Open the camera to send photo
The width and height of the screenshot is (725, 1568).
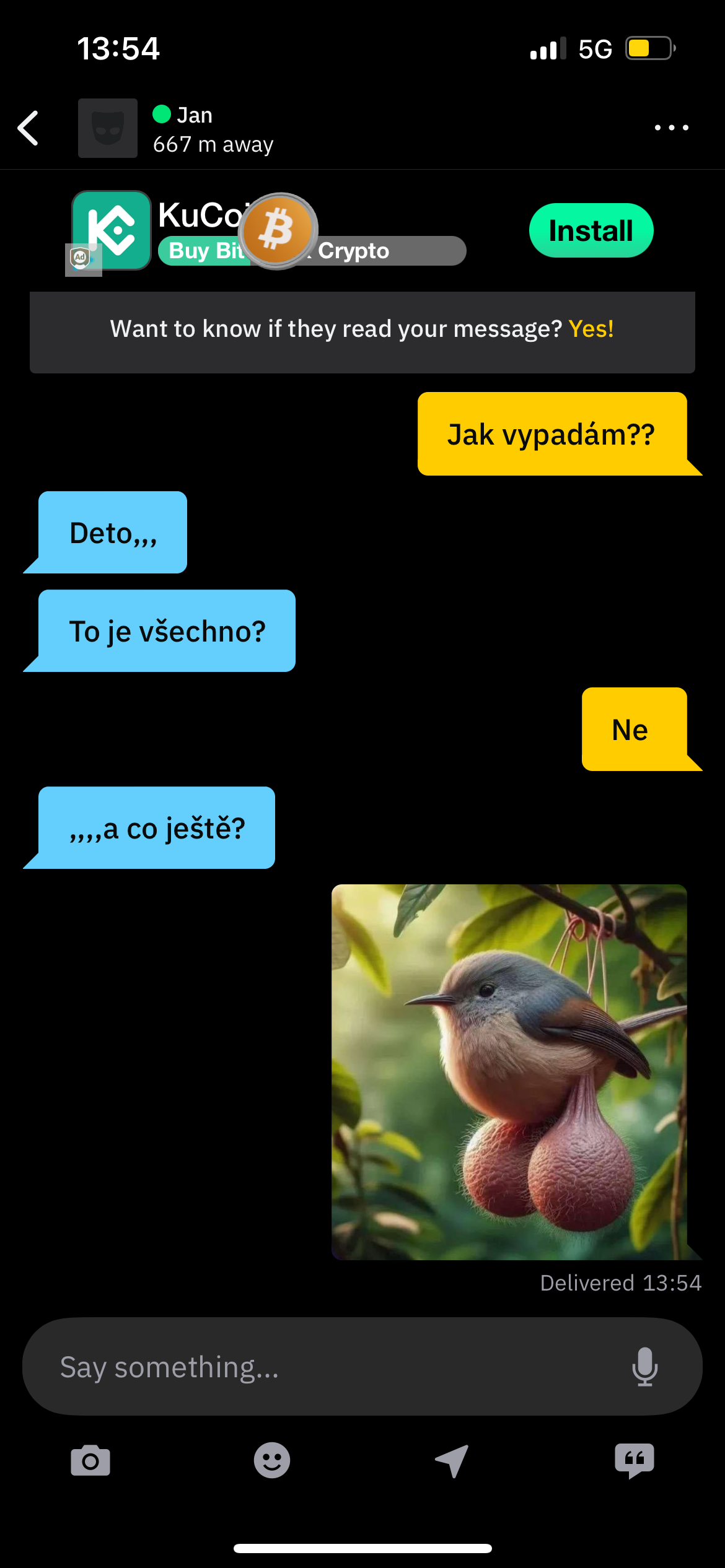(x=90, y=1461)
